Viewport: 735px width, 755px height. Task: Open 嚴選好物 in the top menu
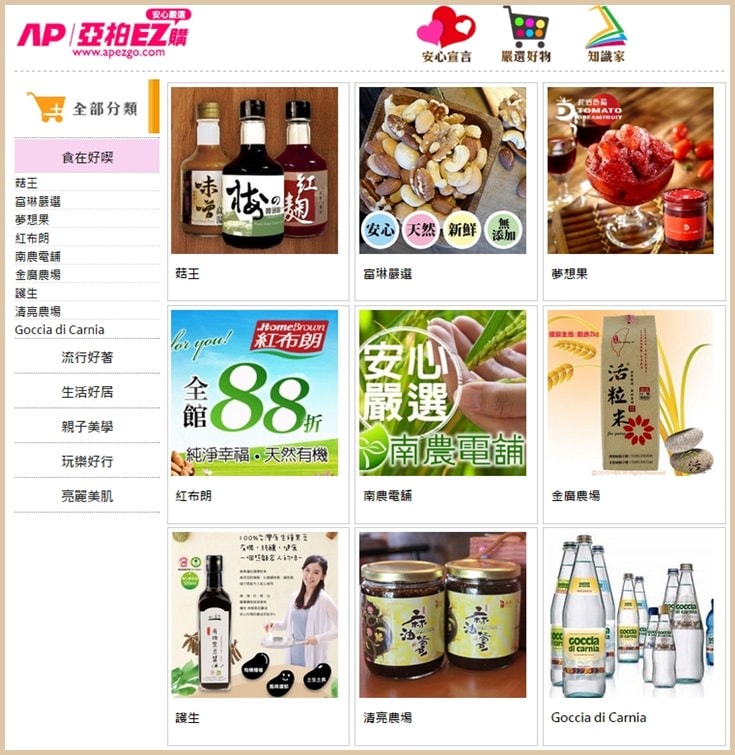point(525,36)
